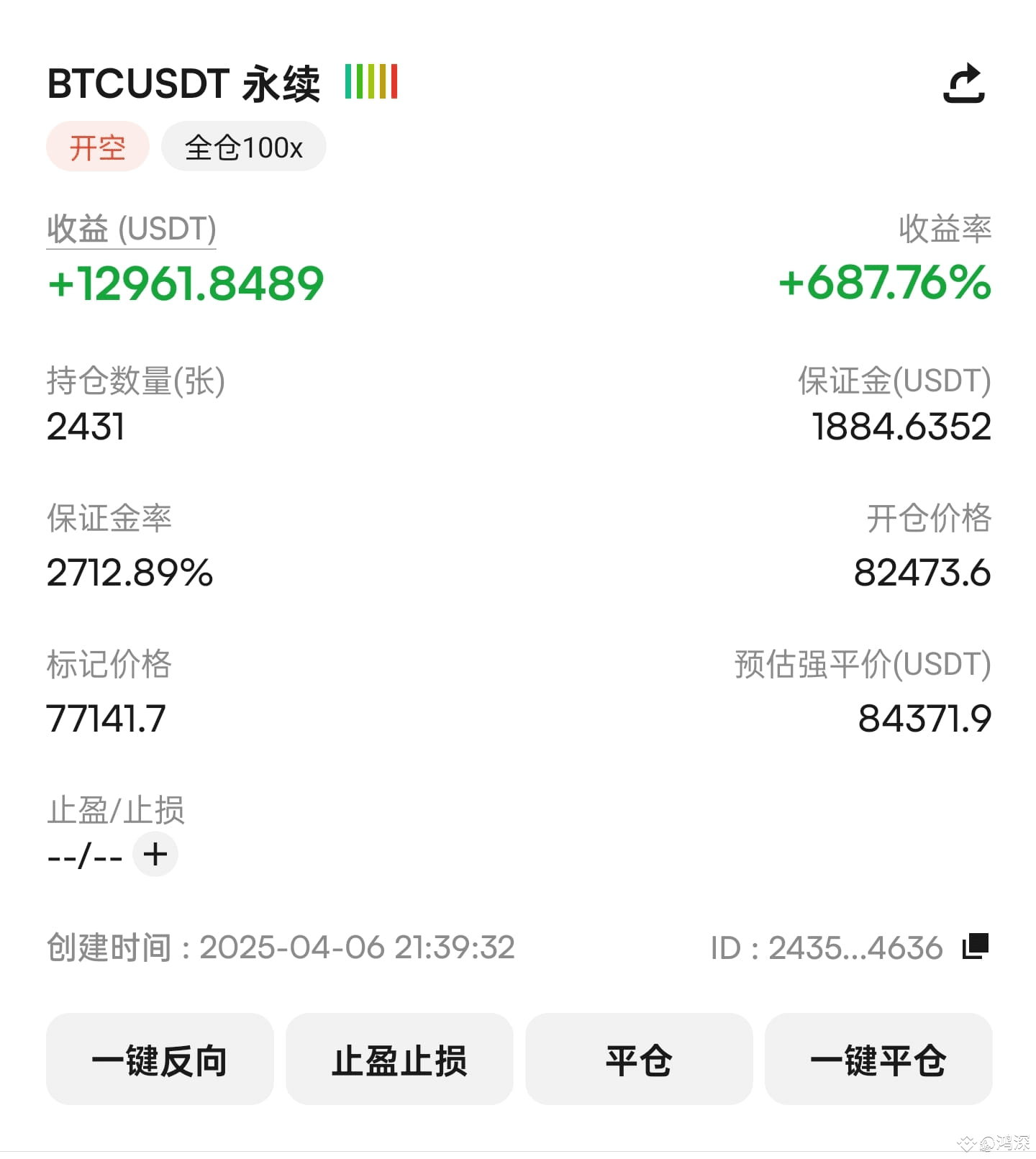
Task: Click the order ID 2435...4636
Action: (827, 947)
